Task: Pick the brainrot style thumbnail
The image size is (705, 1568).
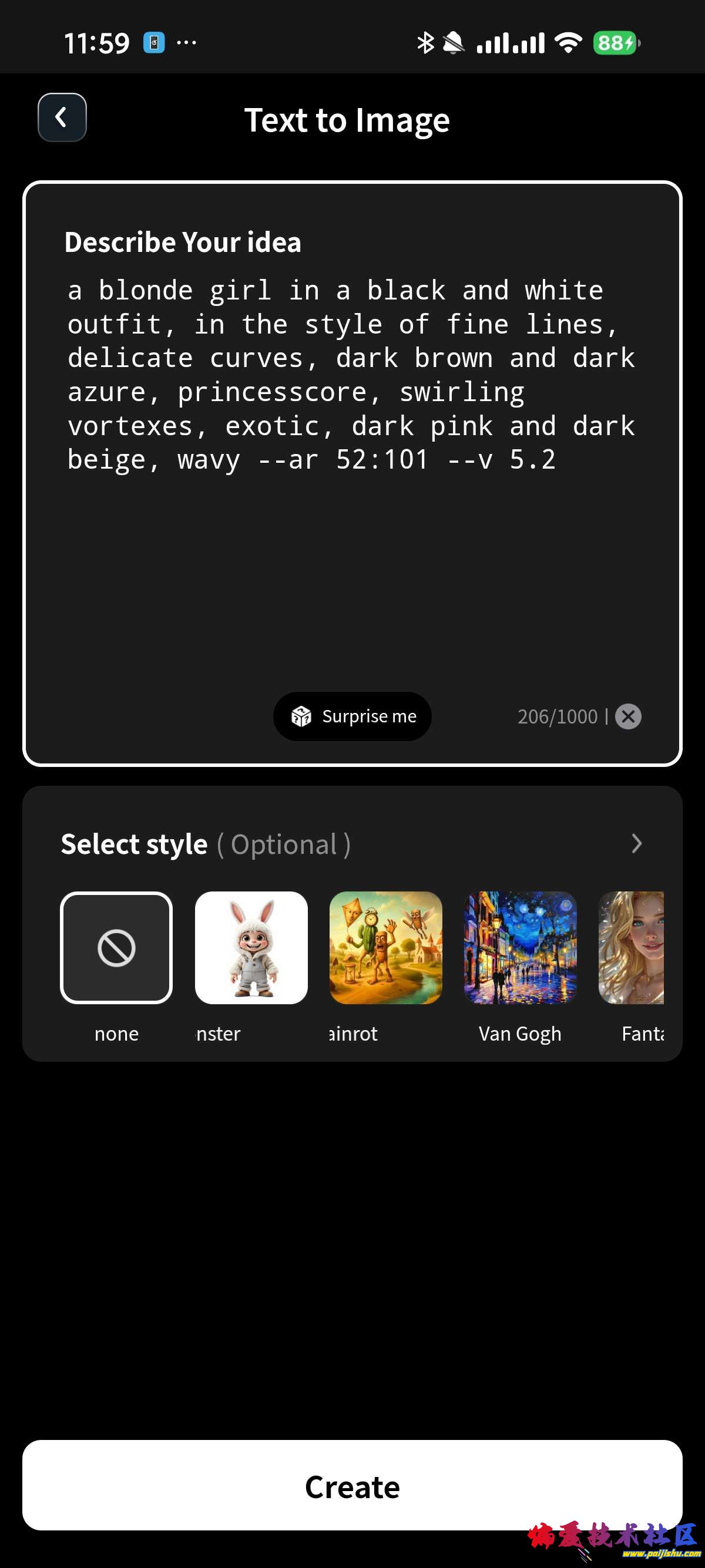Action: click(x=385, y=948)
